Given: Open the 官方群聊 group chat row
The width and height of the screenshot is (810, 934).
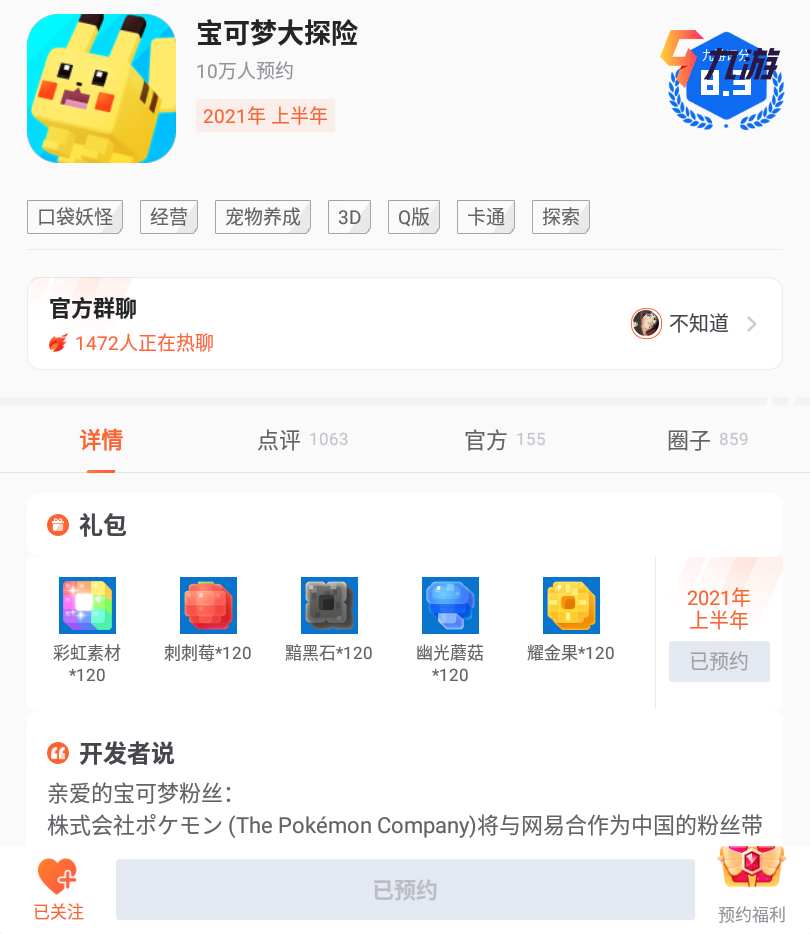Looking at the screenshot, I should coord(404,324).
